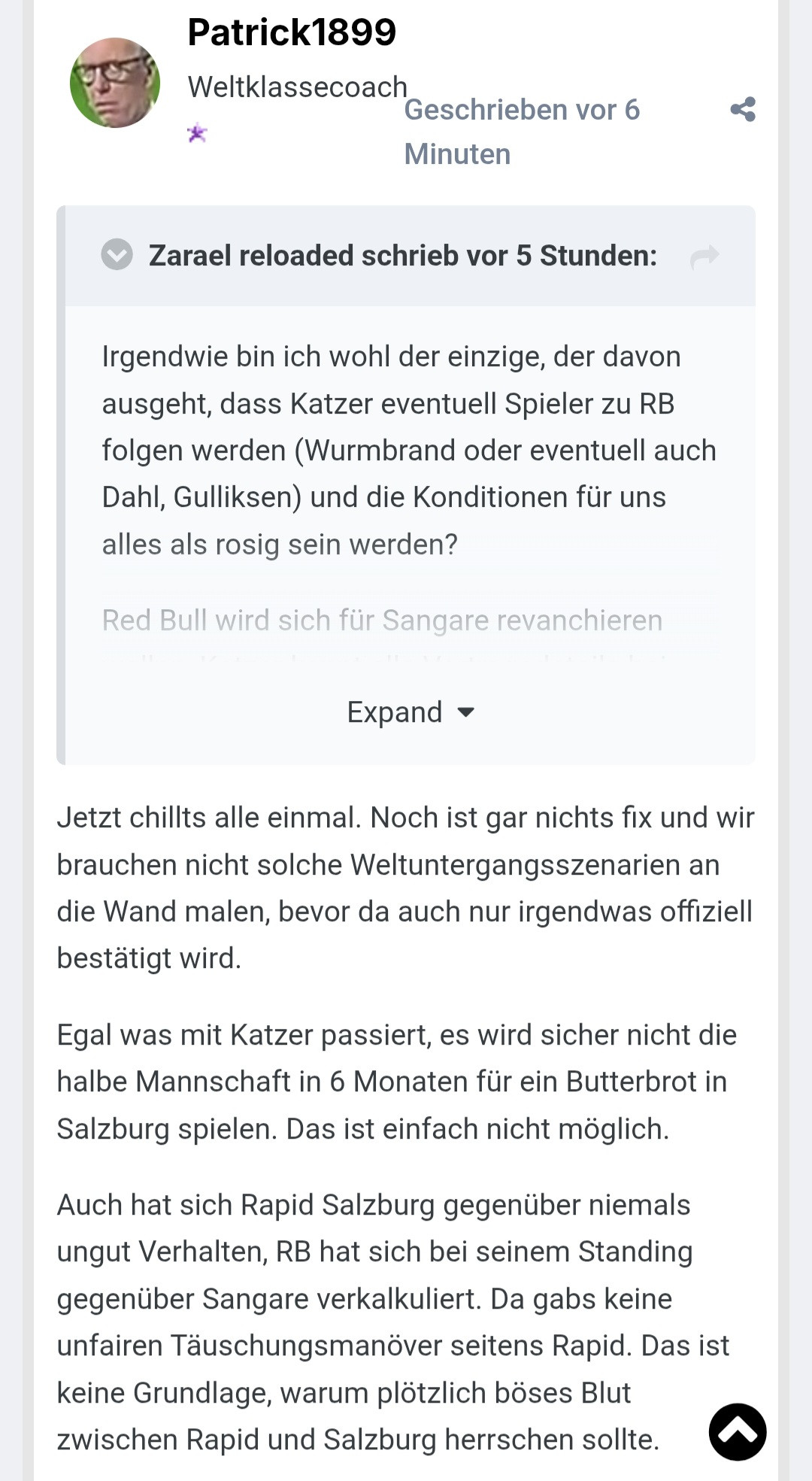
Task: Open the Patrick1899 username link
Action: [292, 32]
